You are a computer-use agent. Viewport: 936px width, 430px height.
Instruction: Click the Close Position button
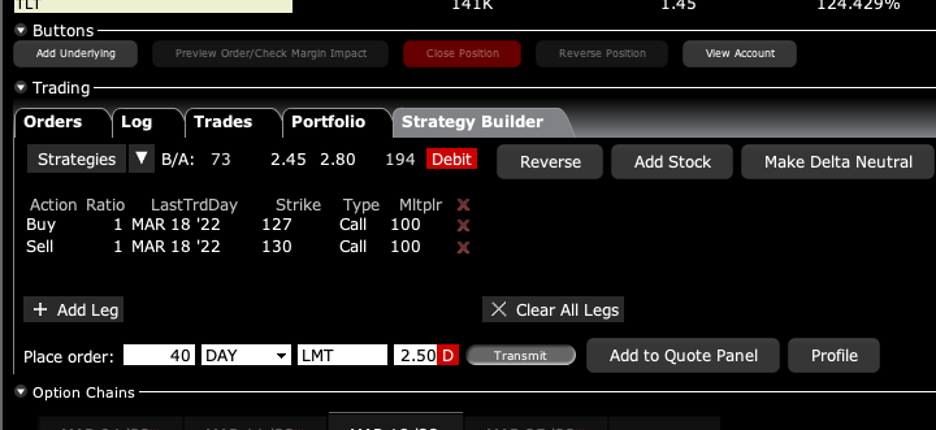462,53
